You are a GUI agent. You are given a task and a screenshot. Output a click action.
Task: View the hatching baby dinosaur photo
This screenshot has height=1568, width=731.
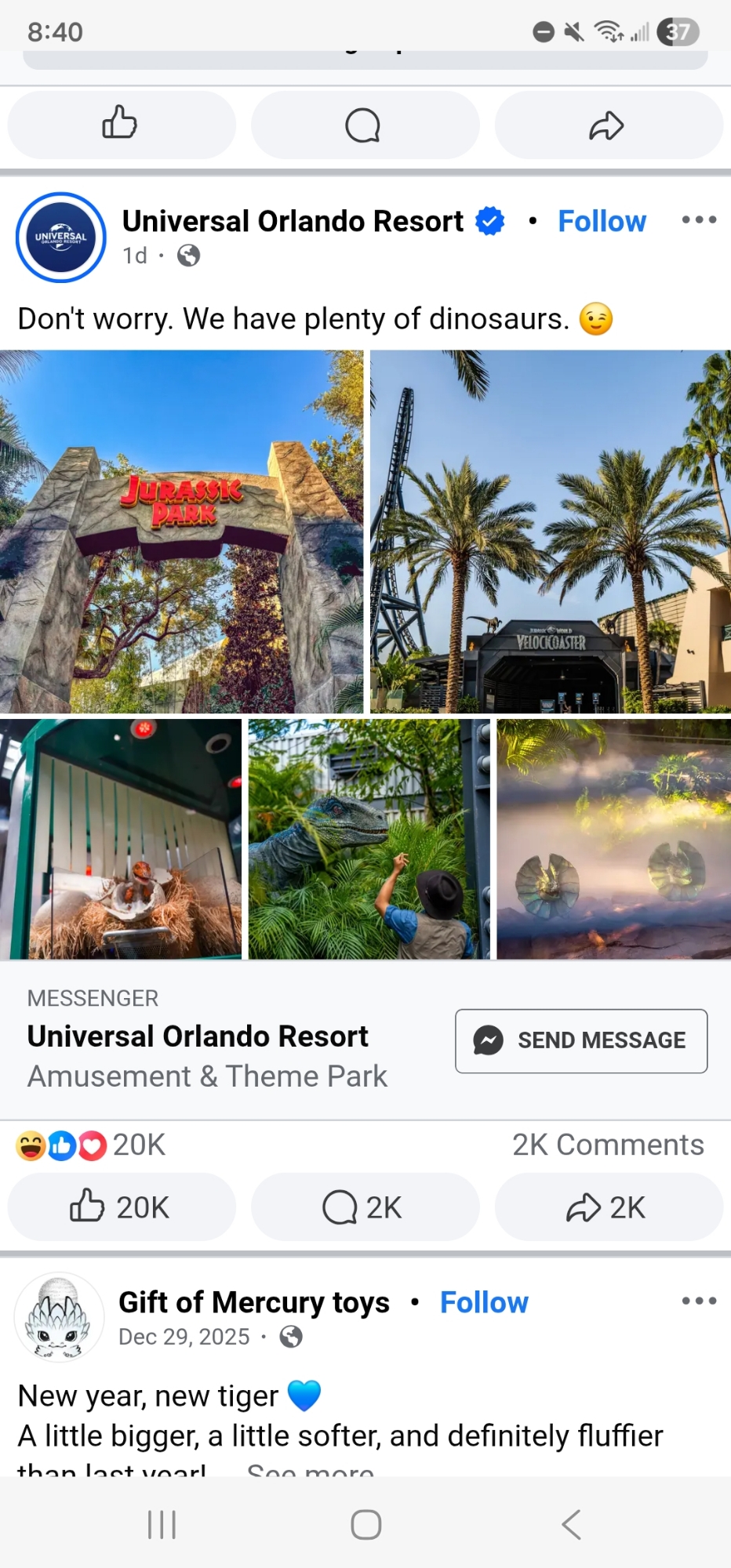121,839
